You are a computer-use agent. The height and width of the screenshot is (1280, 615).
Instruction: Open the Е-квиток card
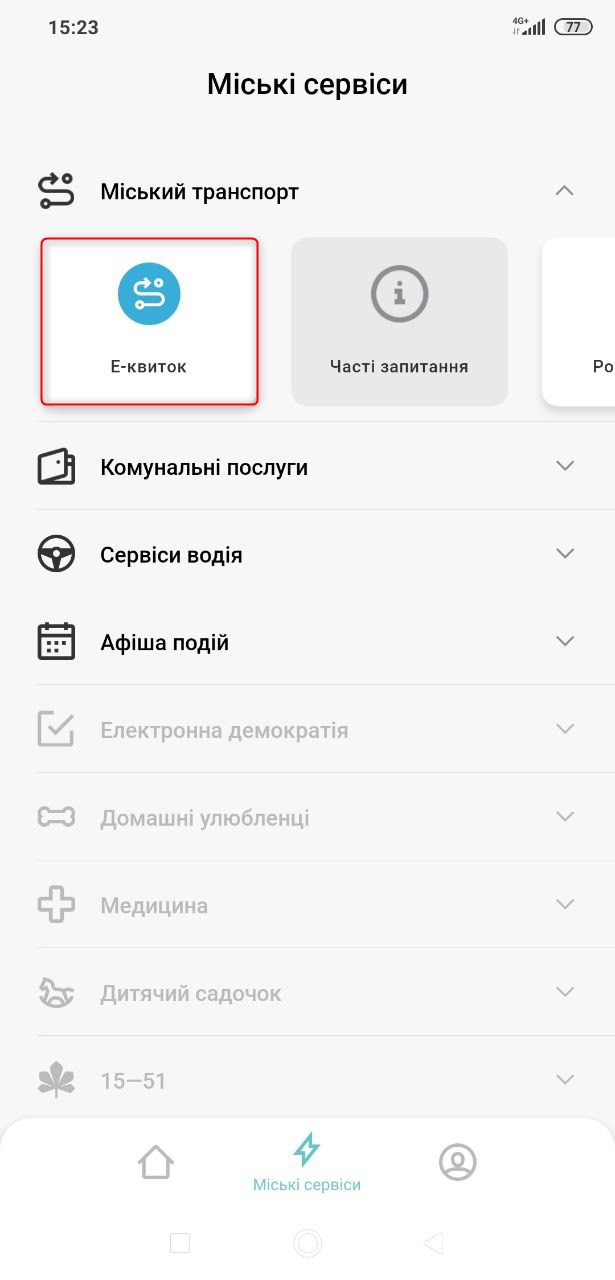coord(149,321)
